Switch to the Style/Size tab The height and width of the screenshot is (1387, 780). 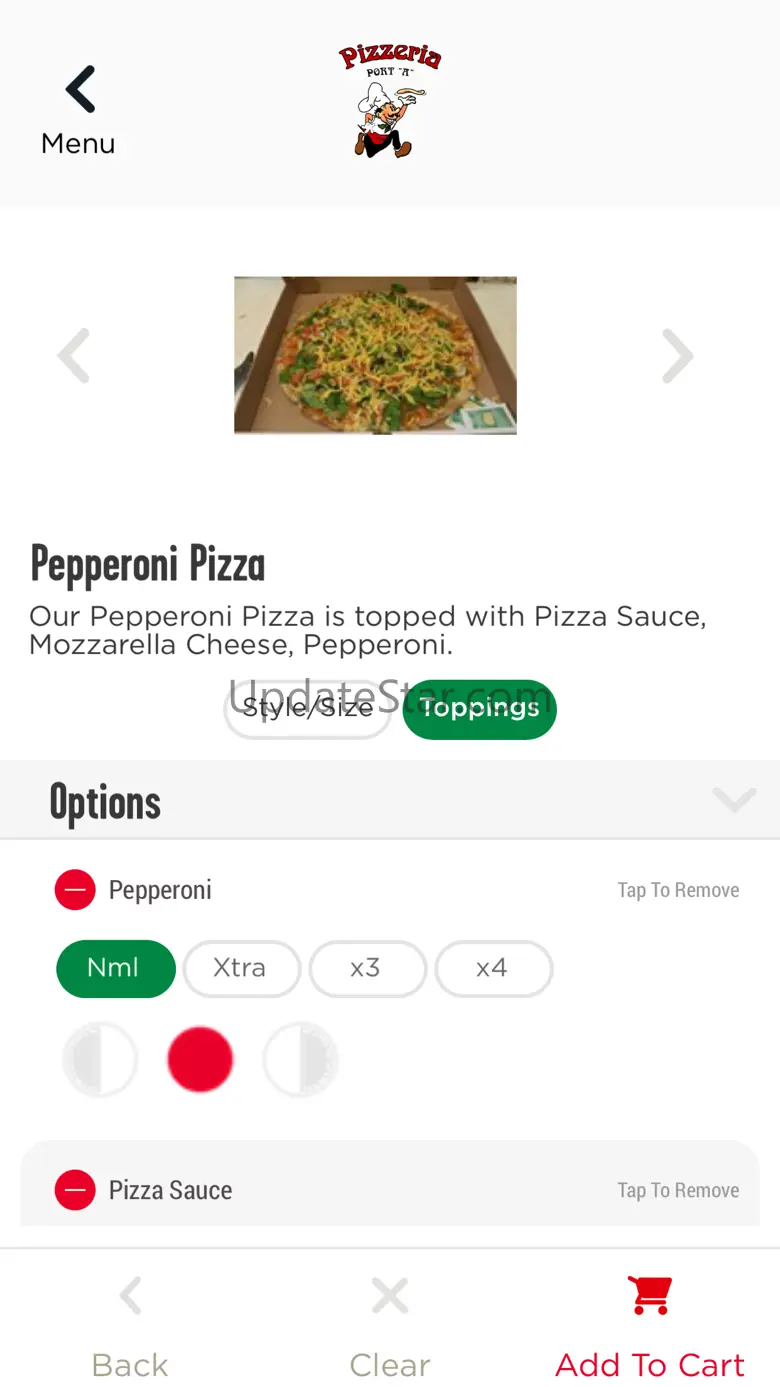[307, 708]
